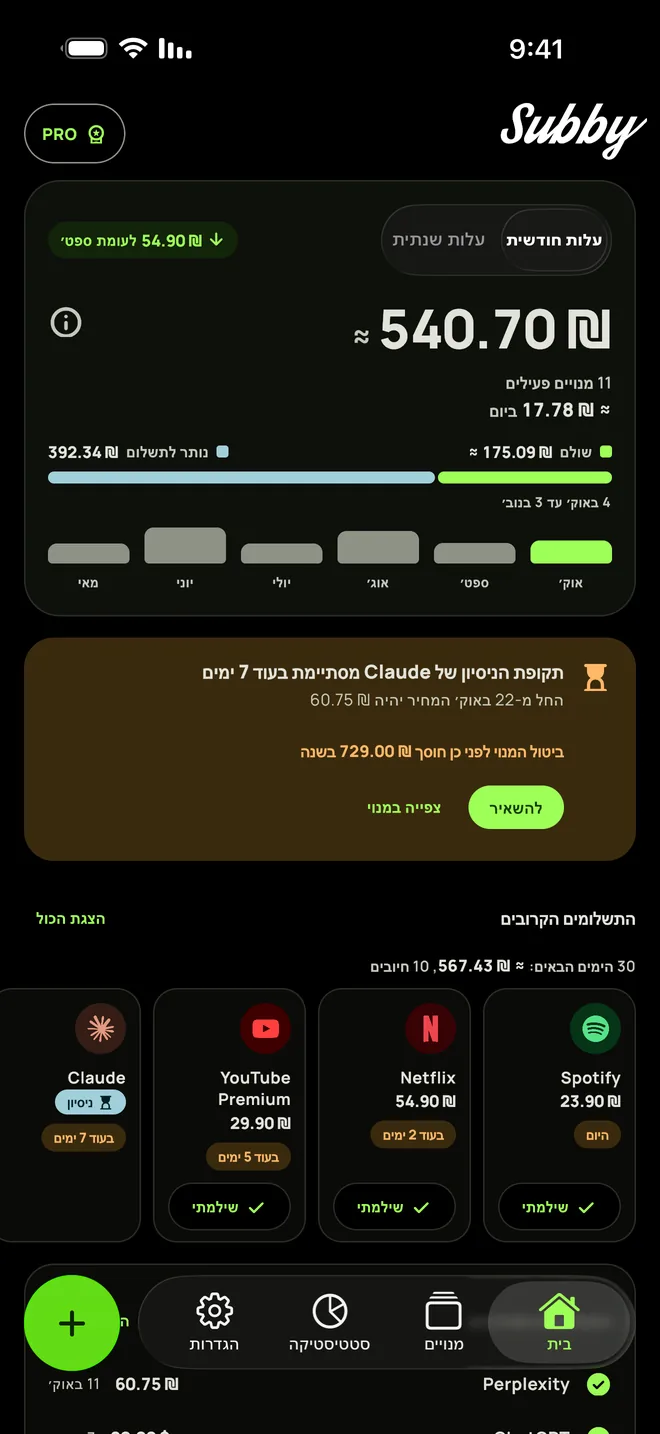Image resolution: width=660 pixels, height=1434 pixels.
Task: Select the home tab (בית)
Action: [559, 1322]
